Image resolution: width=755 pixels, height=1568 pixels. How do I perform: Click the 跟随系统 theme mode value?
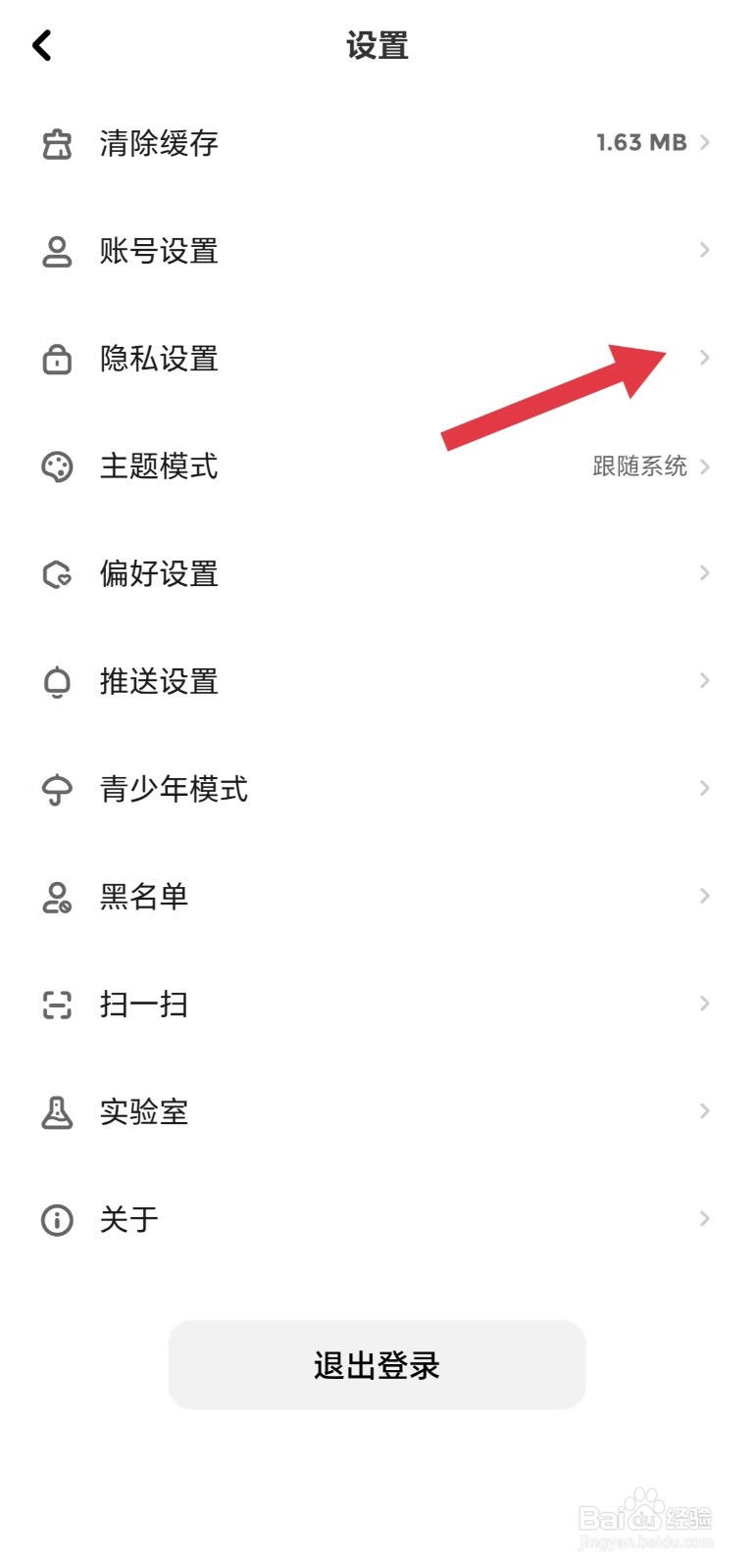point(642,466)
